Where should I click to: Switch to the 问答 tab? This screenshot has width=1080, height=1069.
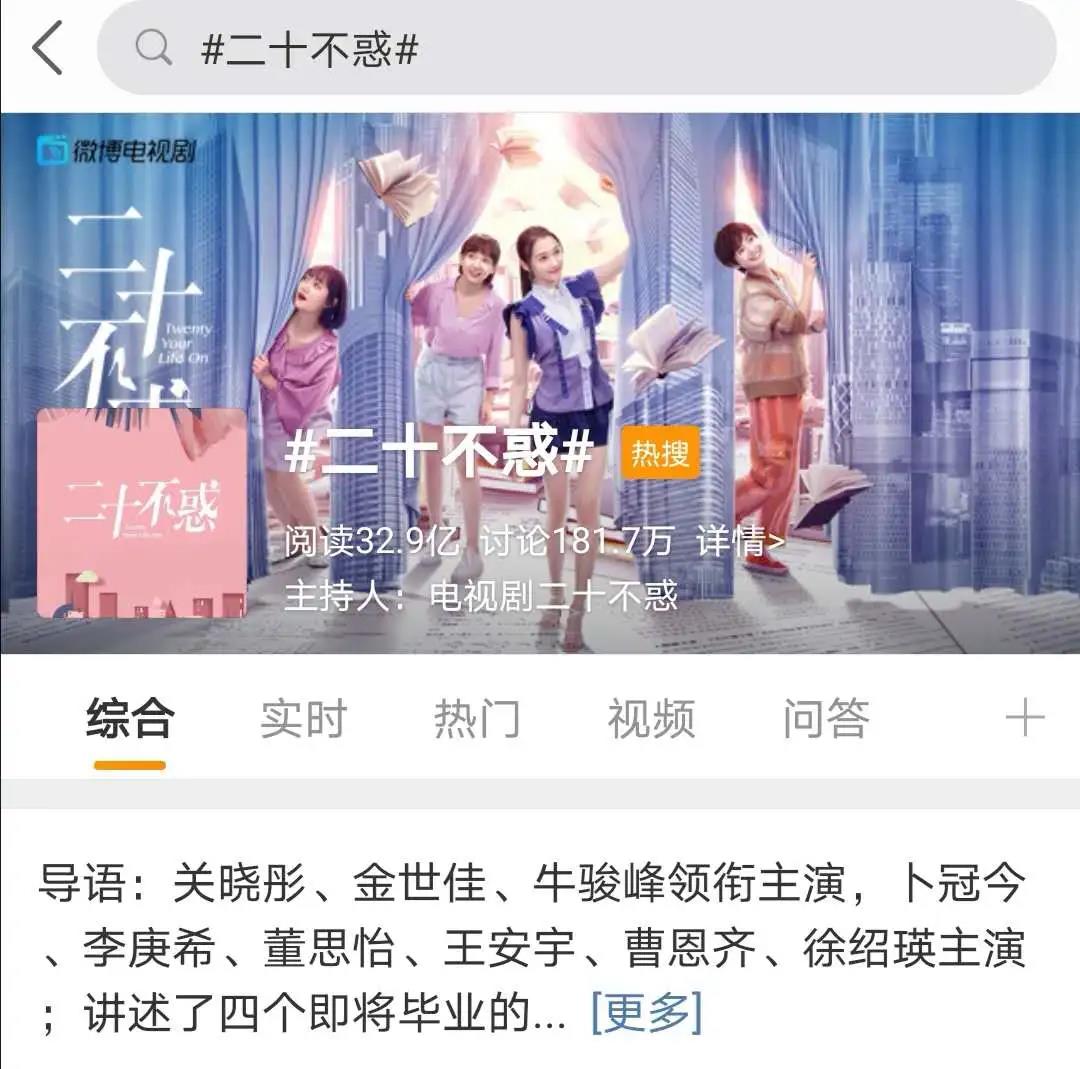(826, 719)
